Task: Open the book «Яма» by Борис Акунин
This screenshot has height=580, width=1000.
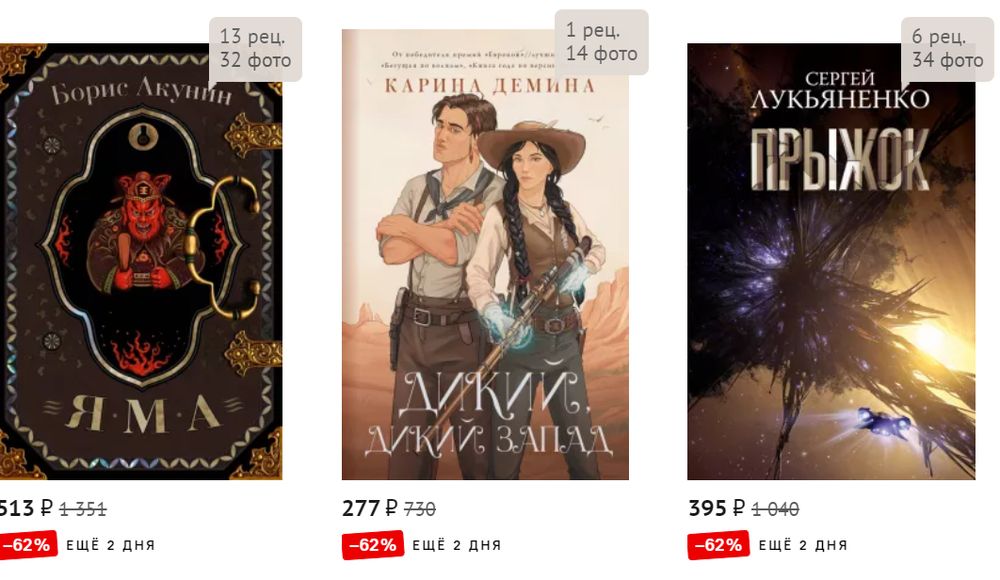Action: pyautogui.click(x=140, y=262)
